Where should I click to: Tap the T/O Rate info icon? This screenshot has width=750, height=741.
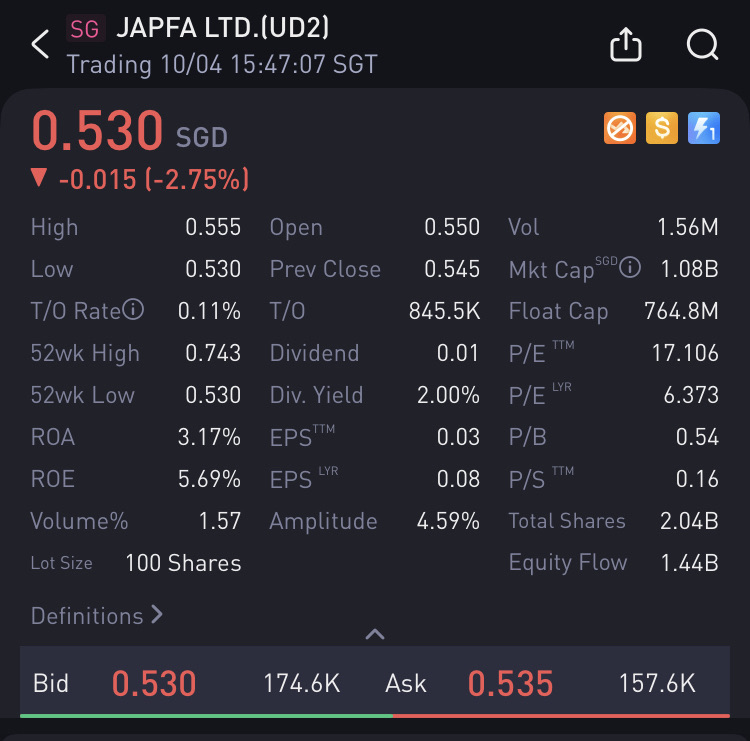click(134, 310)
